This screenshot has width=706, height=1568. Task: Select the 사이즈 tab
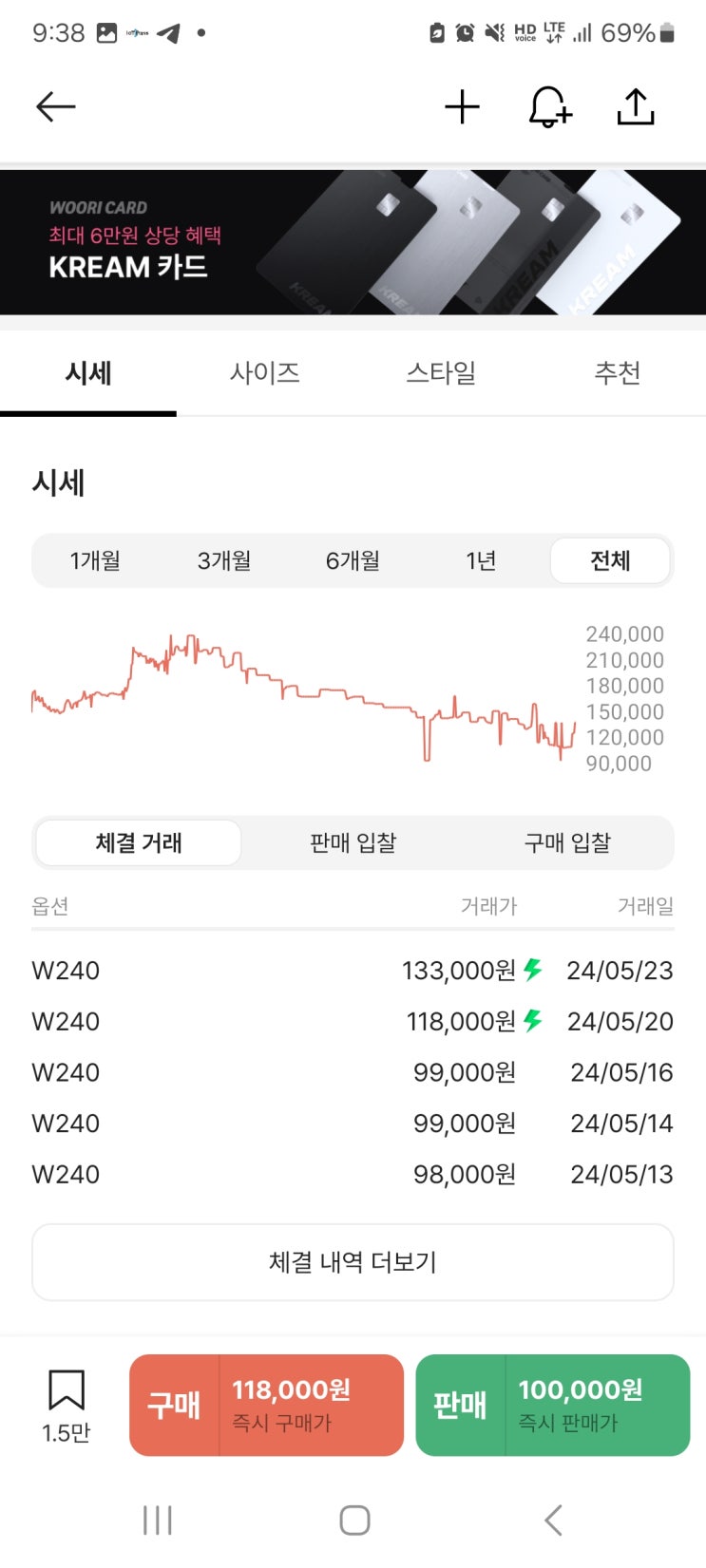(x=264, y=373)
